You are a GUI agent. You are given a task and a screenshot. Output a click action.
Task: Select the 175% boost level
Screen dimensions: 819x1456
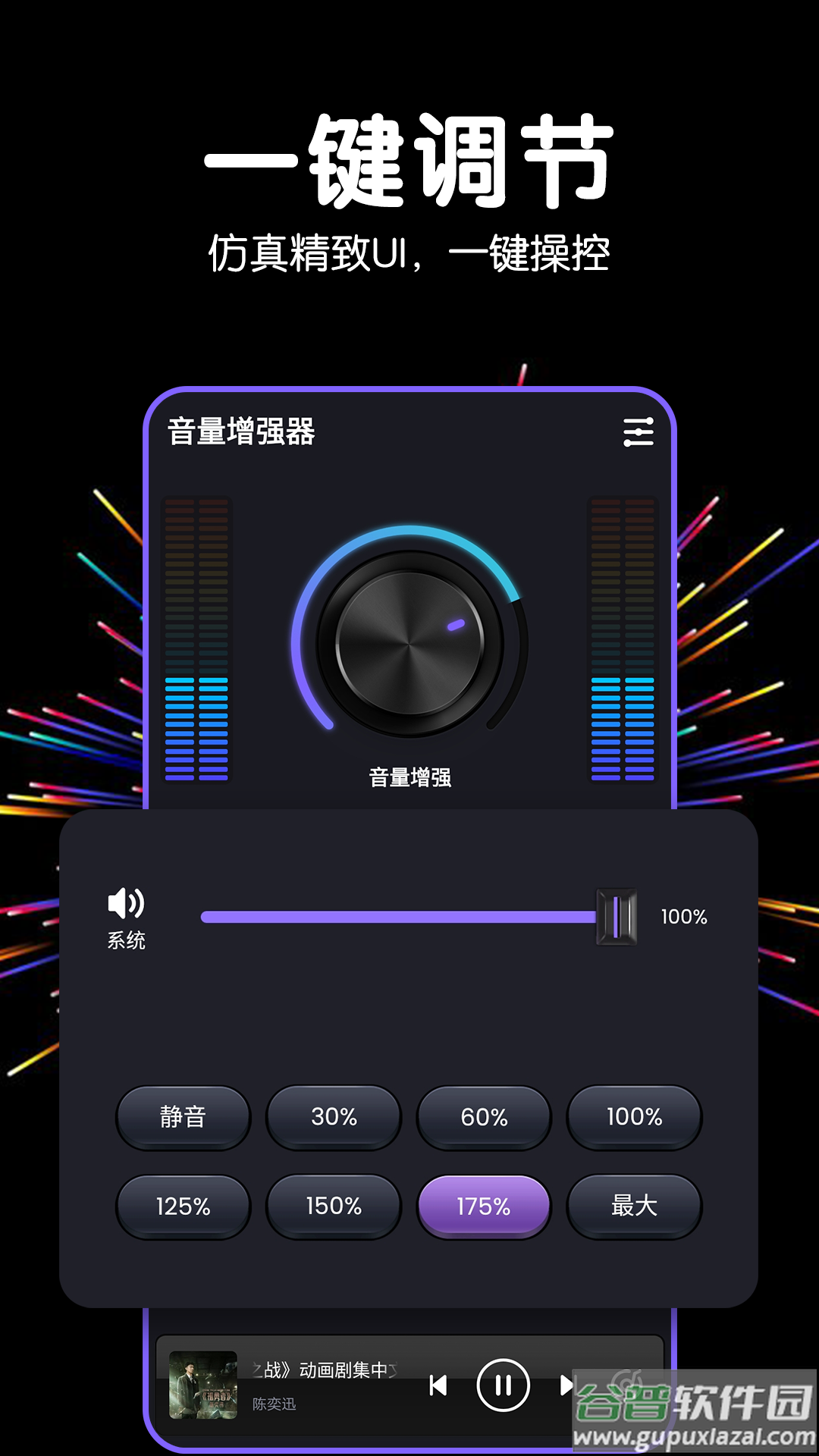pyautogui.click(x=483, y=1205)
